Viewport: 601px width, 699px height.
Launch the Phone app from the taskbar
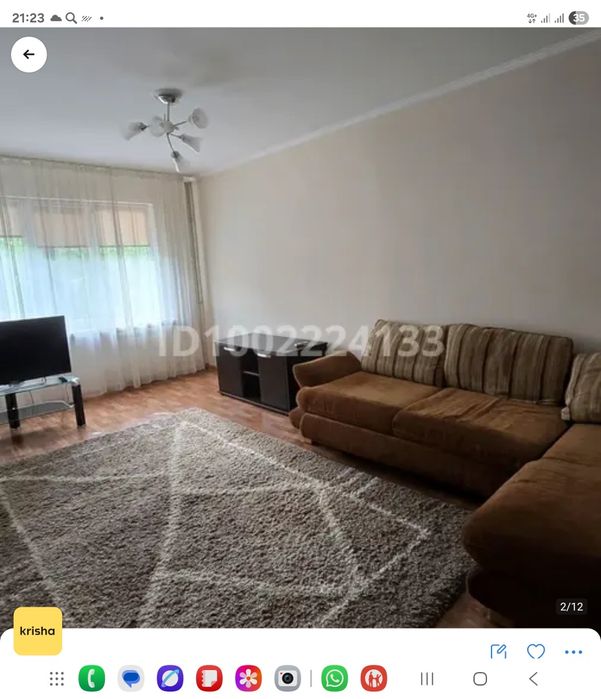92,679
